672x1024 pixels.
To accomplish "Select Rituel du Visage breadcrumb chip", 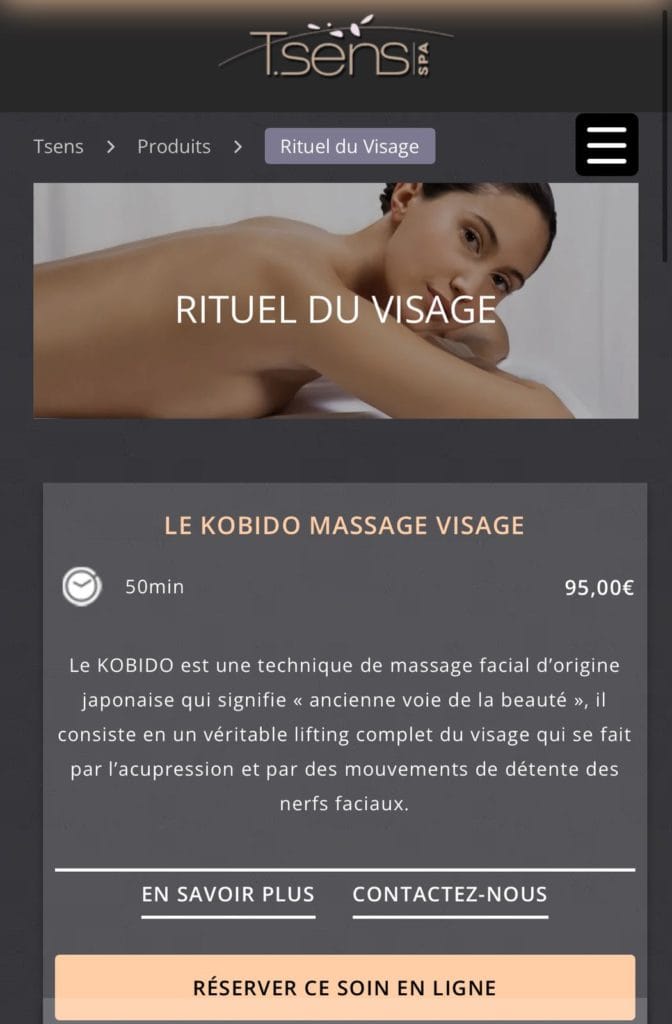I will click(x=349, y=147).
